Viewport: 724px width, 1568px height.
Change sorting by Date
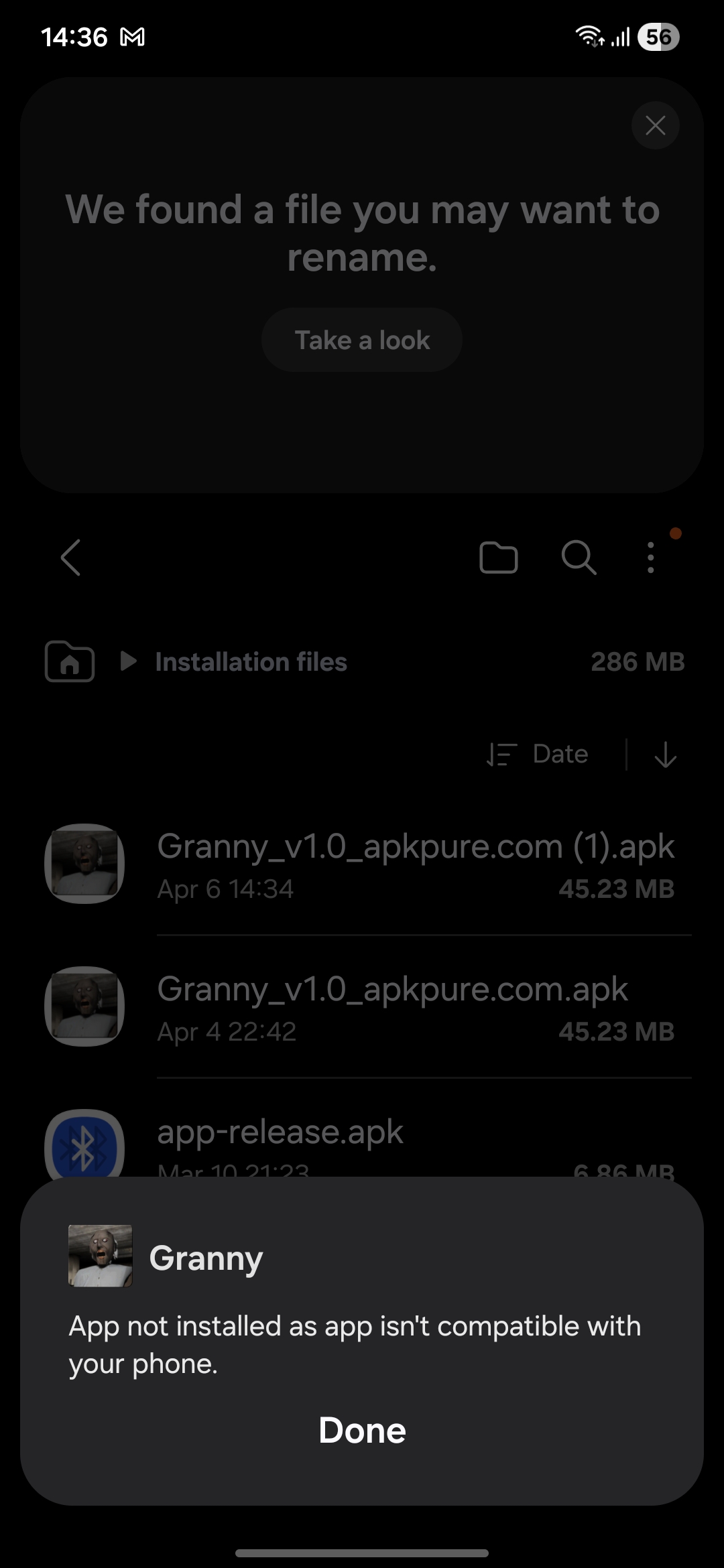(x=538, y=755)
